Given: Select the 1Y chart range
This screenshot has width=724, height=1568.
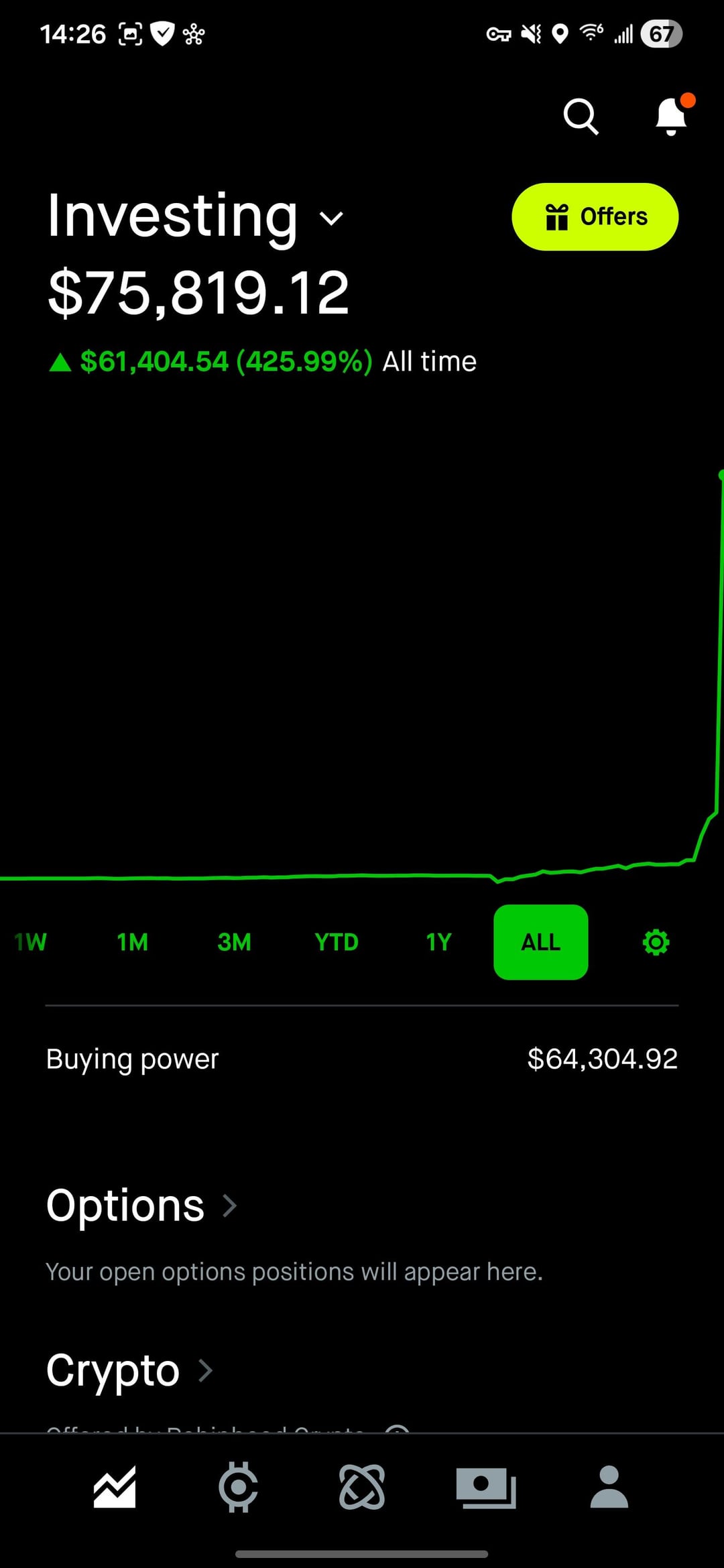Looking at the screenshot, I should coord(438,942).
